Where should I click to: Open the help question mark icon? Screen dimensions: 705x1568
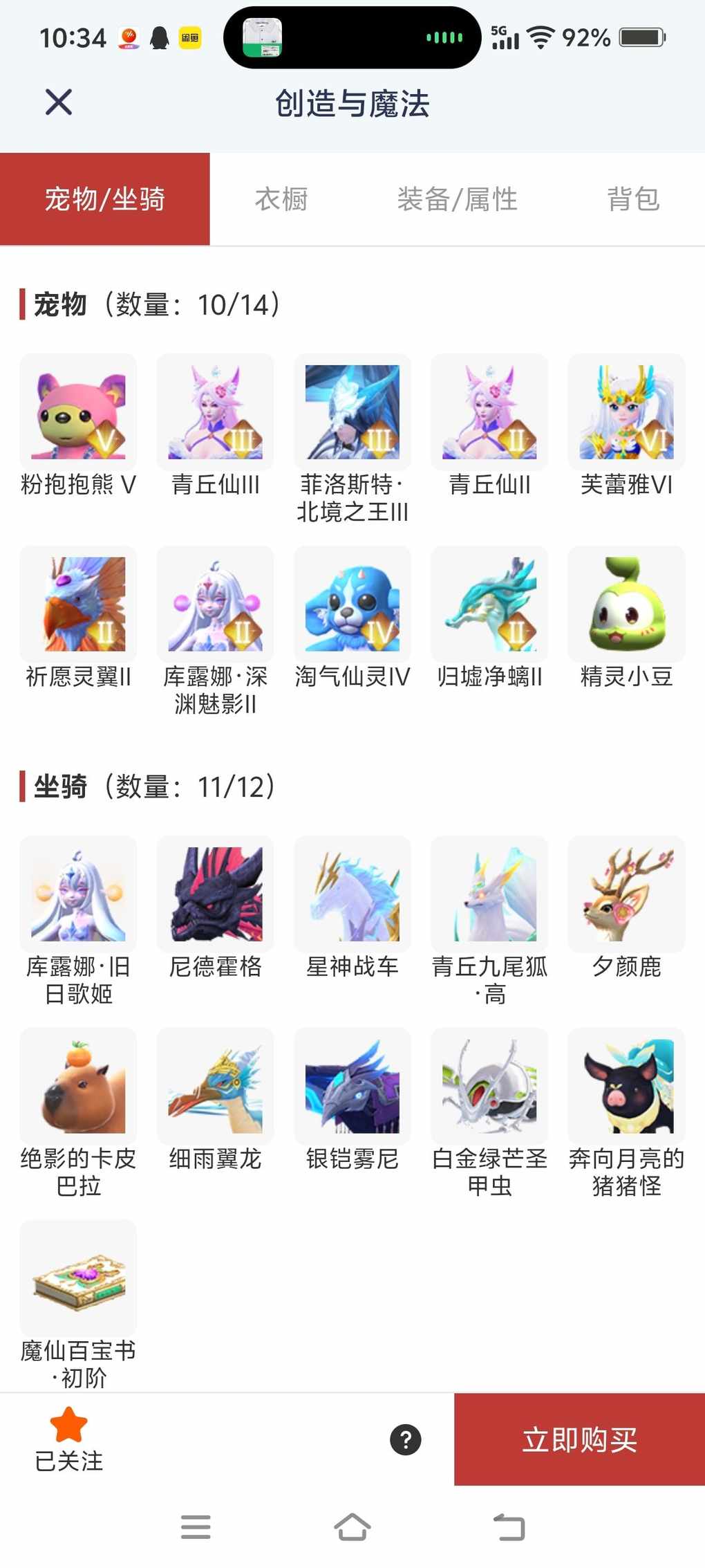coord(406,1440)
